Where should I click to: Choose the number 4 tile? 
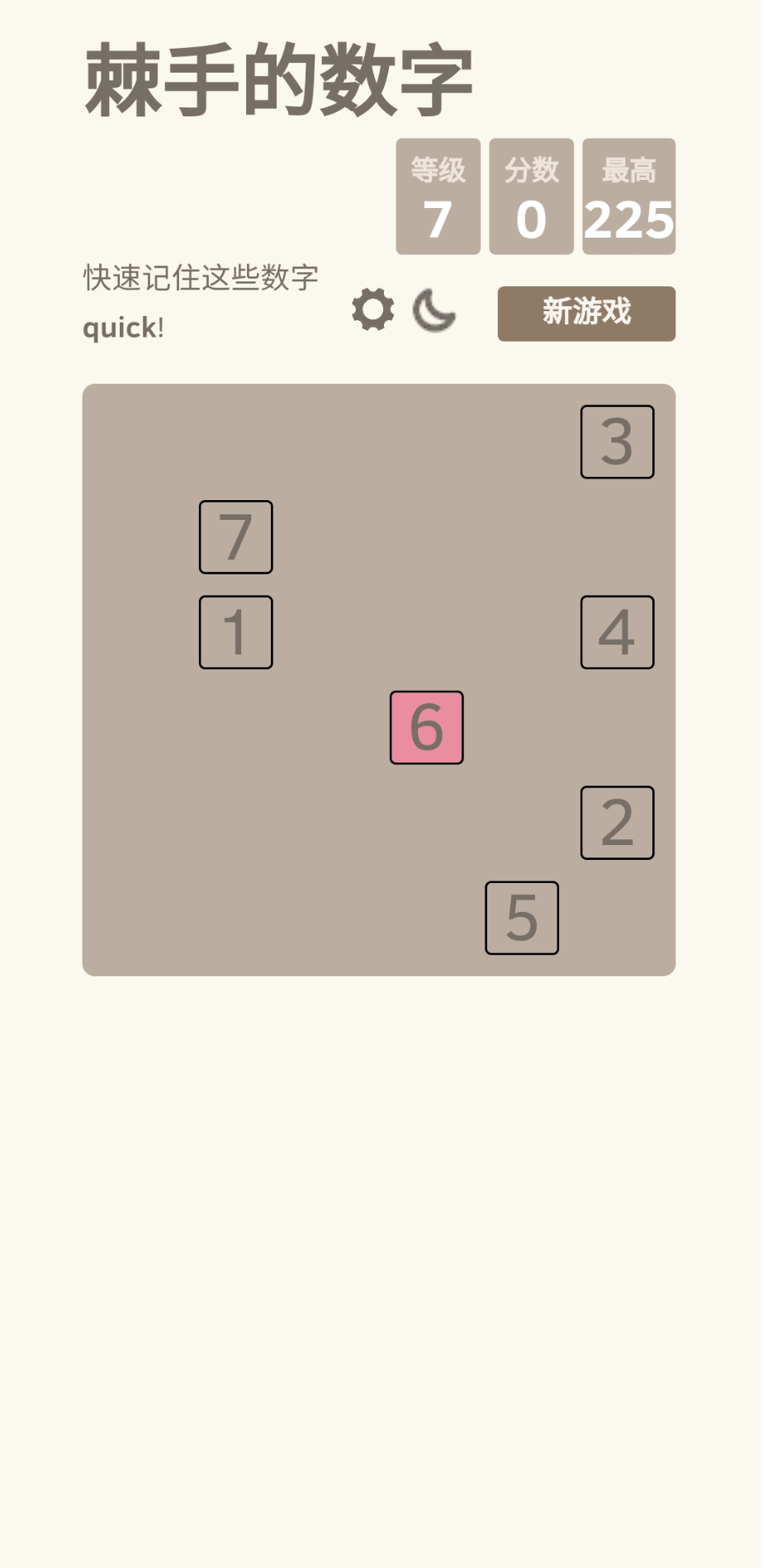point(618,632)
